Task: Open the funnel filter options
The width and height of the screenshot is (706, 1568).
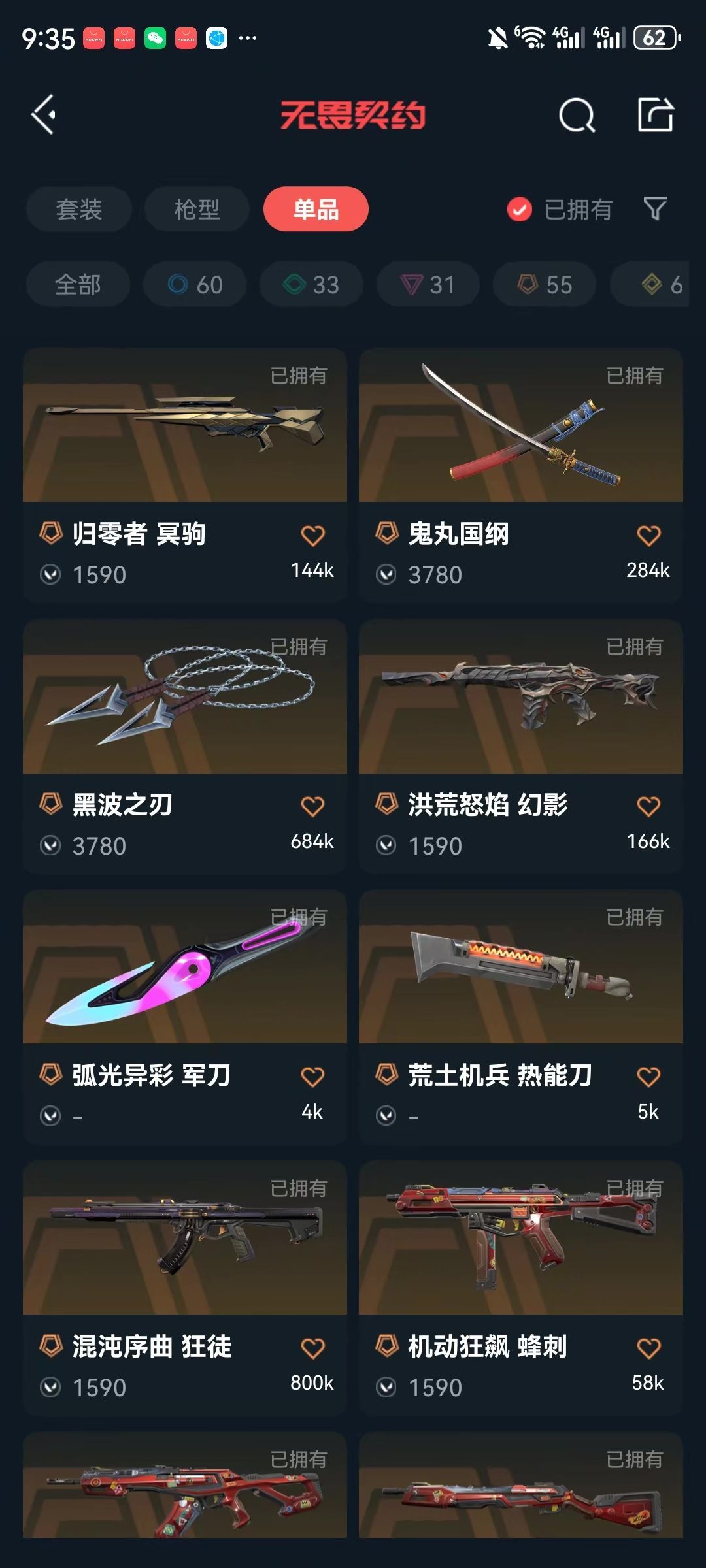Action: 655,209
